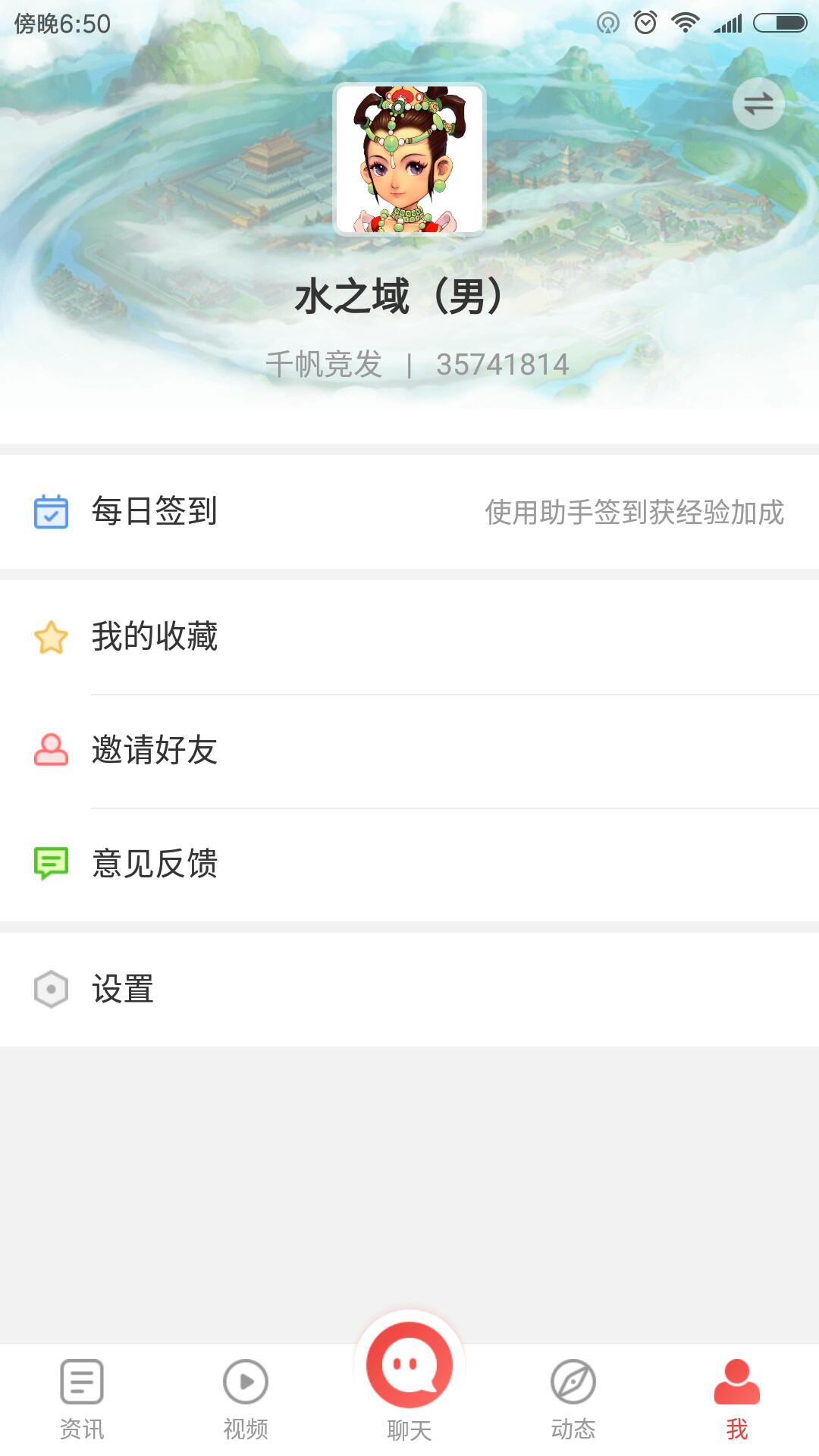Open 邀请好友 invite friends
The height and width of the screenshot is (1456, 819).
coord(409,751)
